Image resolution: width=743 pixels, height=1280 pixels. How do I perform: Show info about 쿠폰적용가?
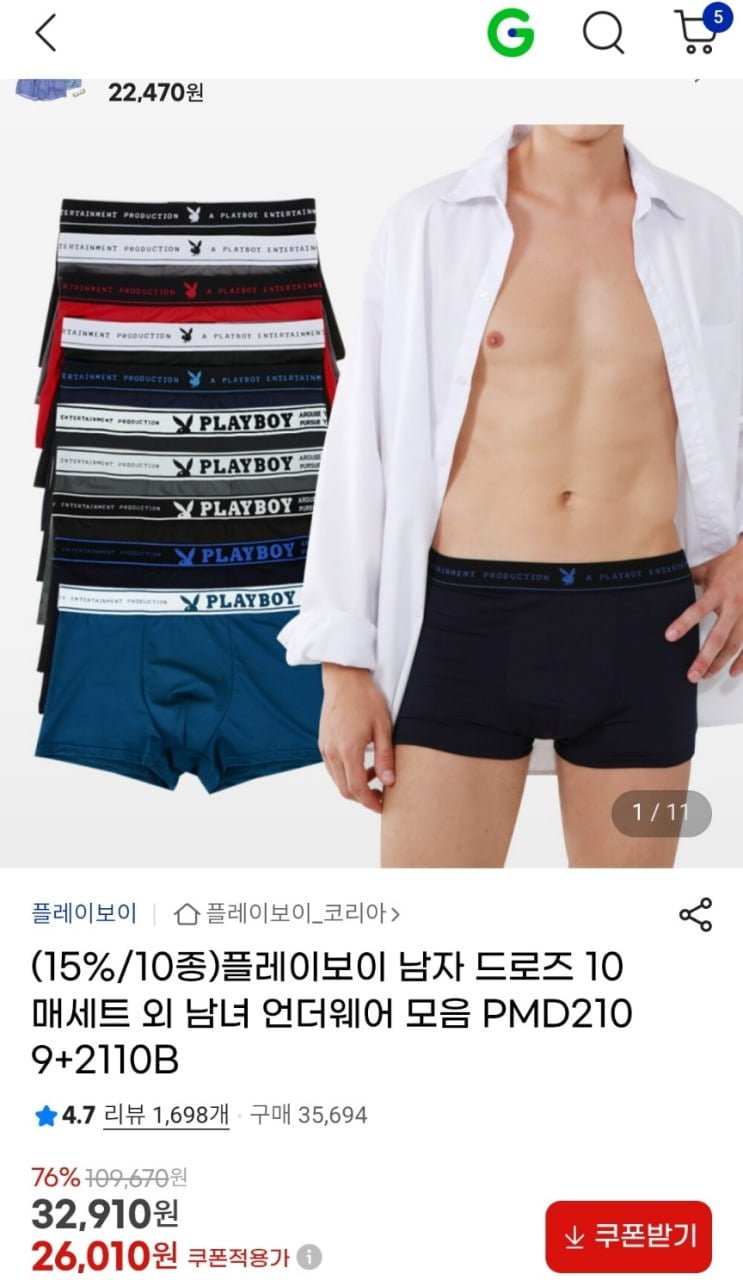(x=310, y=1257)
